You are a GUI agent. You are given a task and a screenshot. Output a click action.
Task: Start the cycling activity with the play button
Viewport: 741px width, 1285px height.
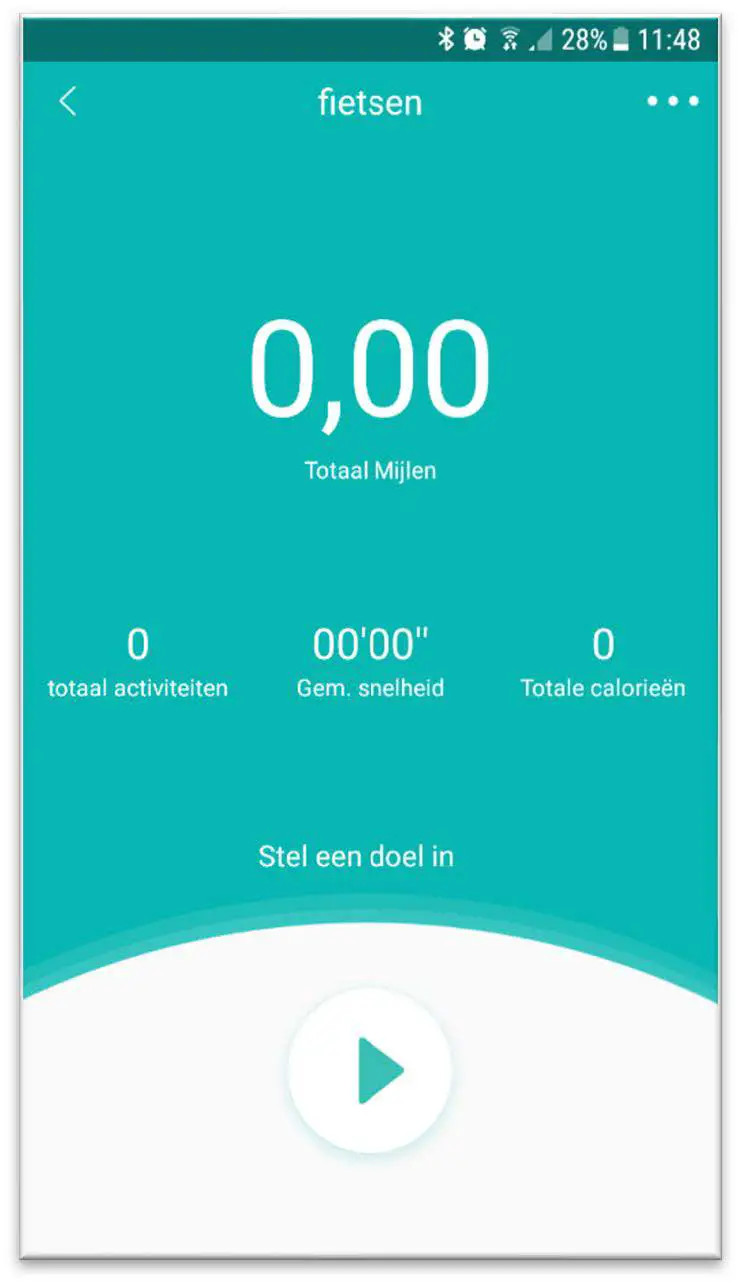(x=371, y=1070)
